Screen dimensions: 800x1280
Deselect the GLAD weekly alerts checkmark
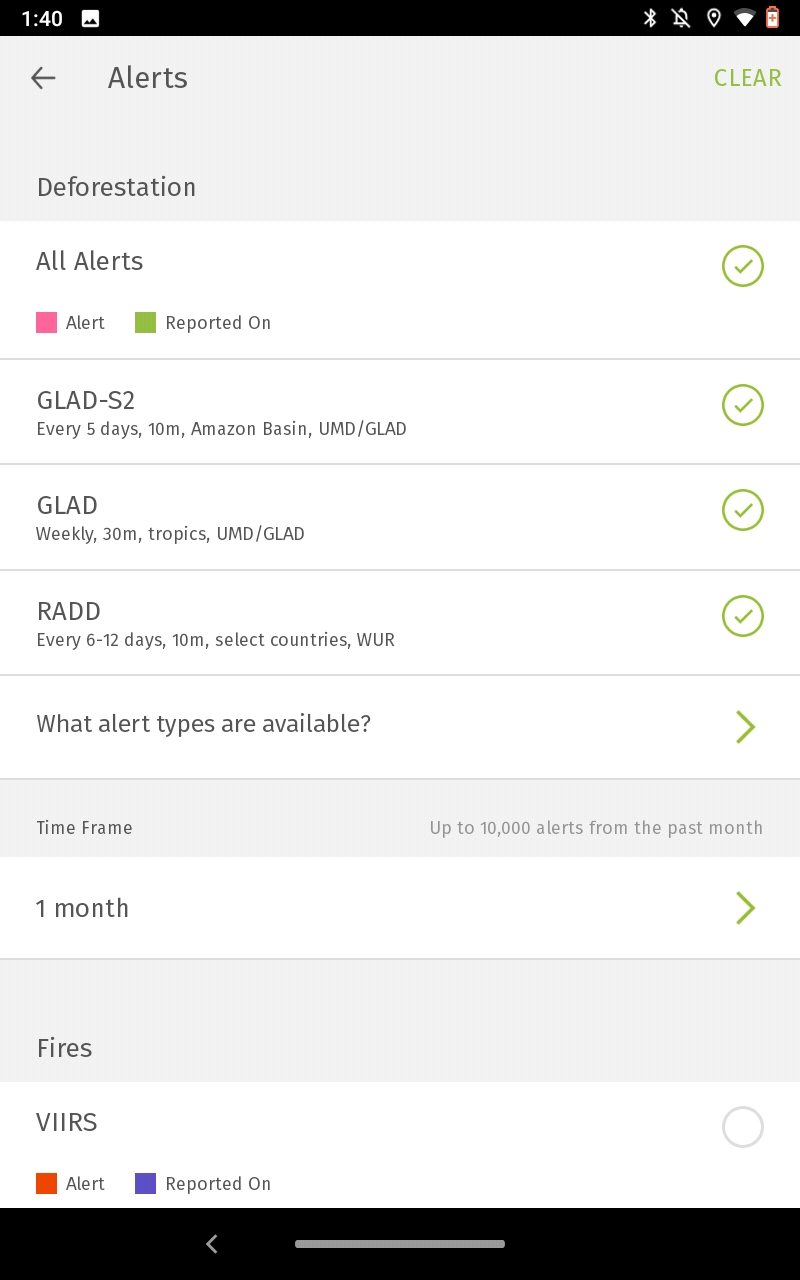pyautogui.click(x=743, y=510)
